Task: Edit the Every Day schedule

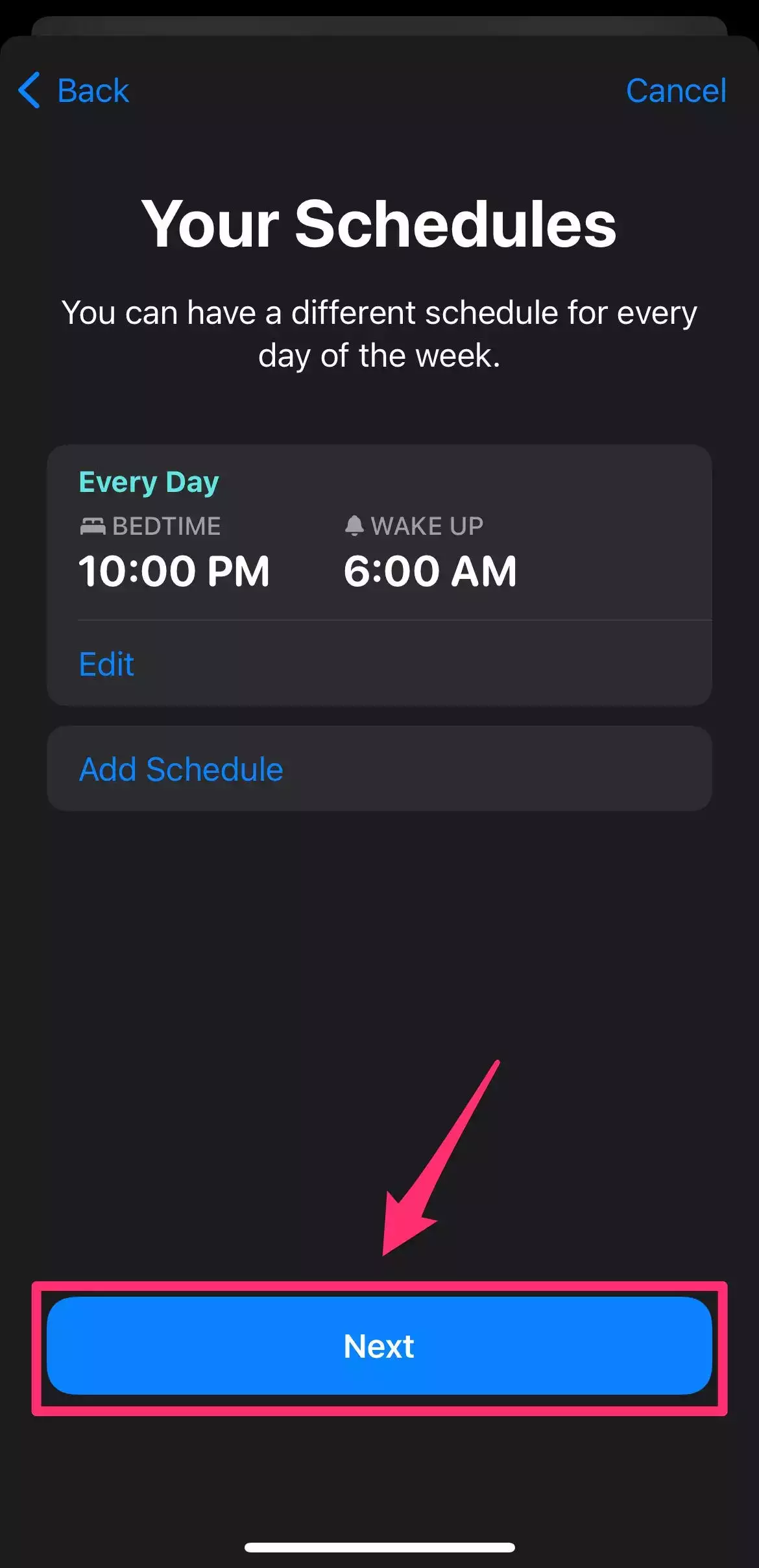Action: coord(106,664)
